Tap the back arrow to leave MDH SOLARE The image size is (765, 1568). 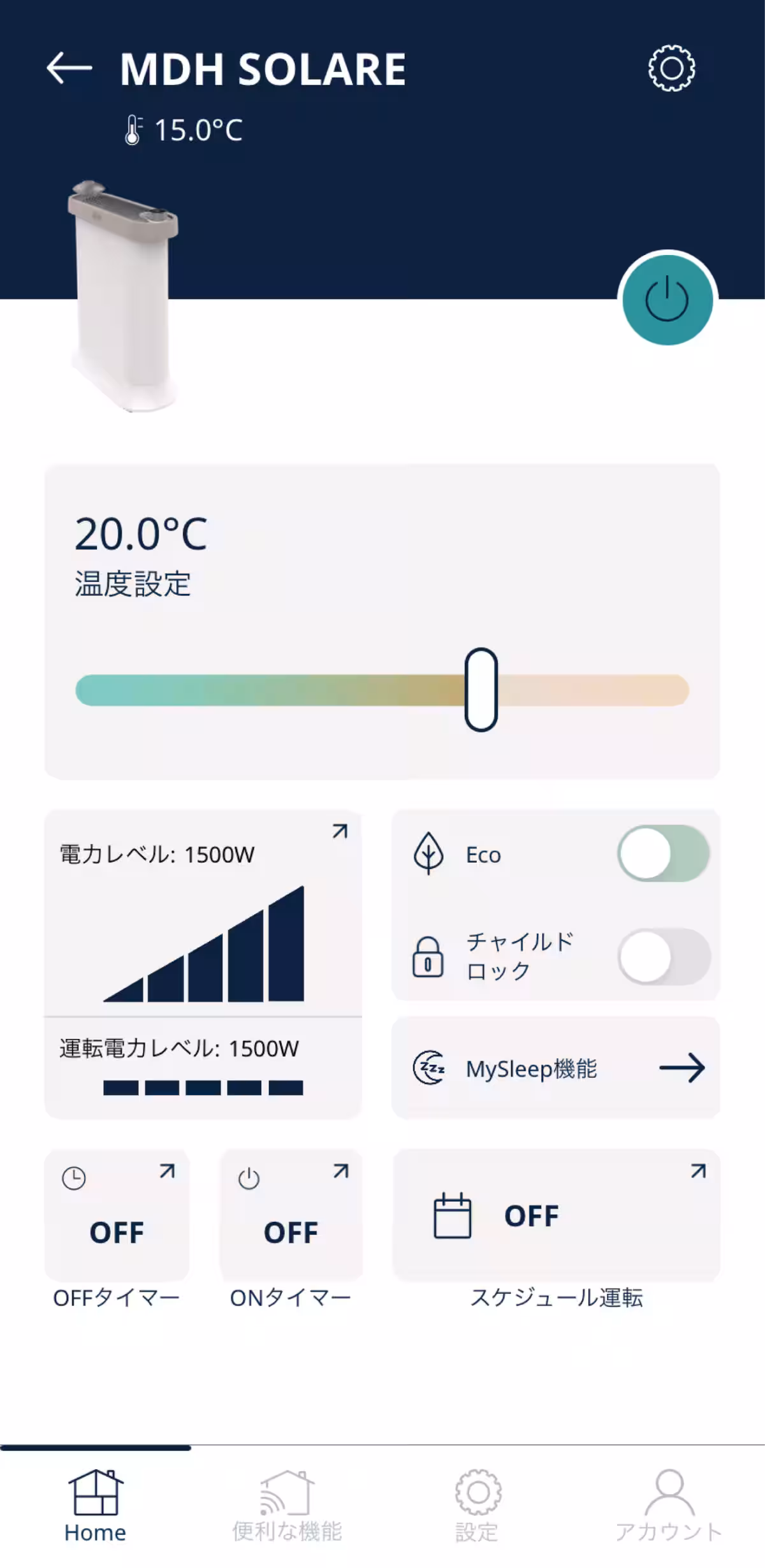68,68
